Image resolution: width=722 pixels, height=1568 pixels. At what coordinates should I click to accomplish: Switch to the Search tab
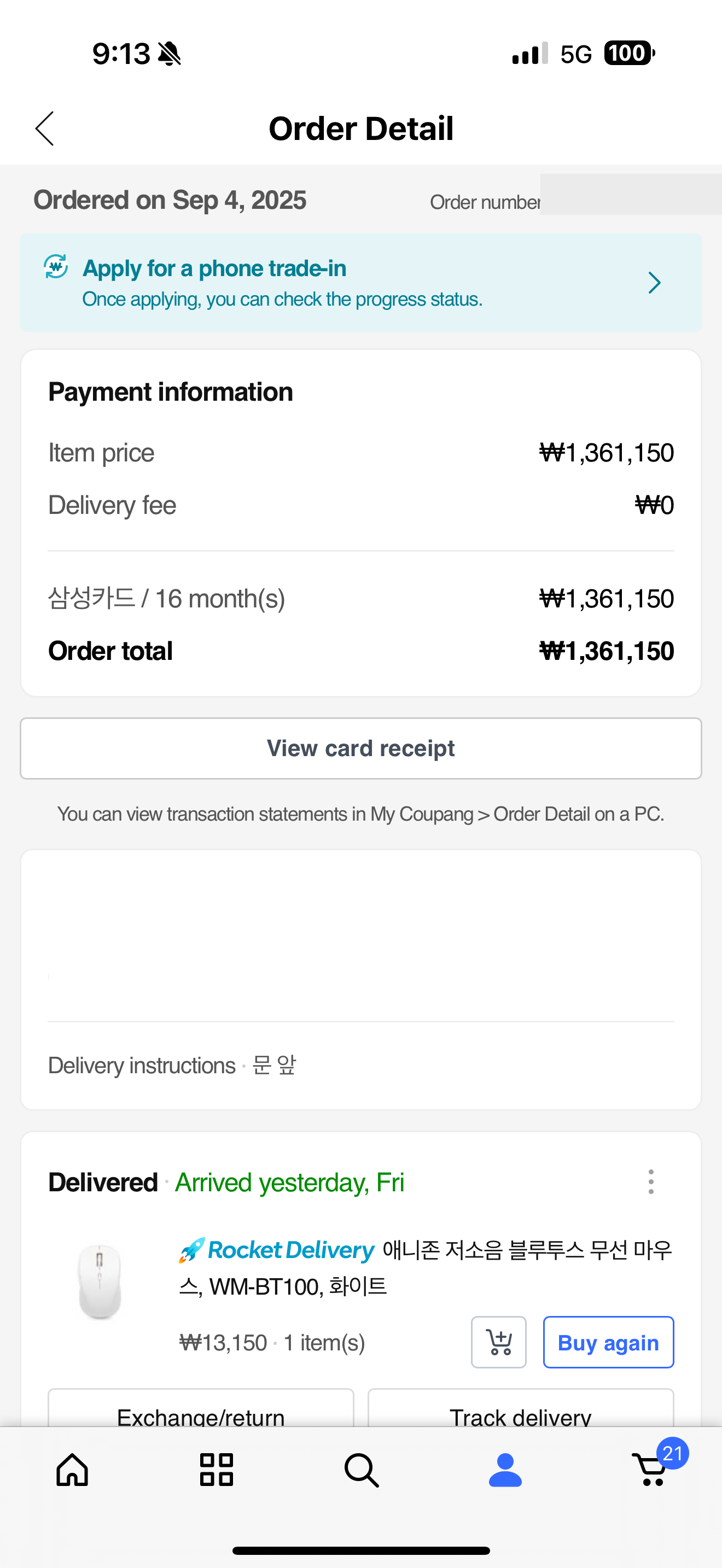click(362, 1470)
